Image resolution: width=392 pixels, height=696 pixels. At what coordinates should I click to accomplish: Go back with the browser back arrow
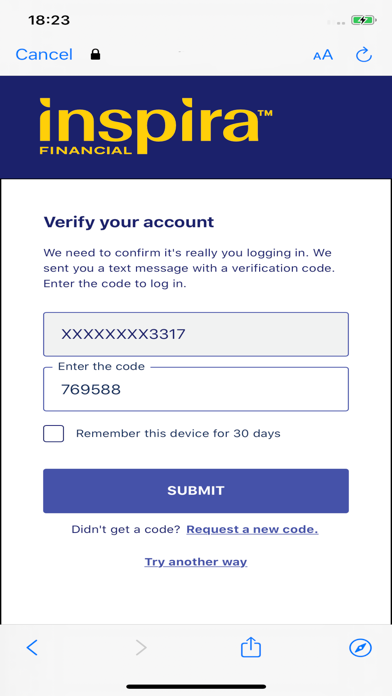[x=32, y=648]
